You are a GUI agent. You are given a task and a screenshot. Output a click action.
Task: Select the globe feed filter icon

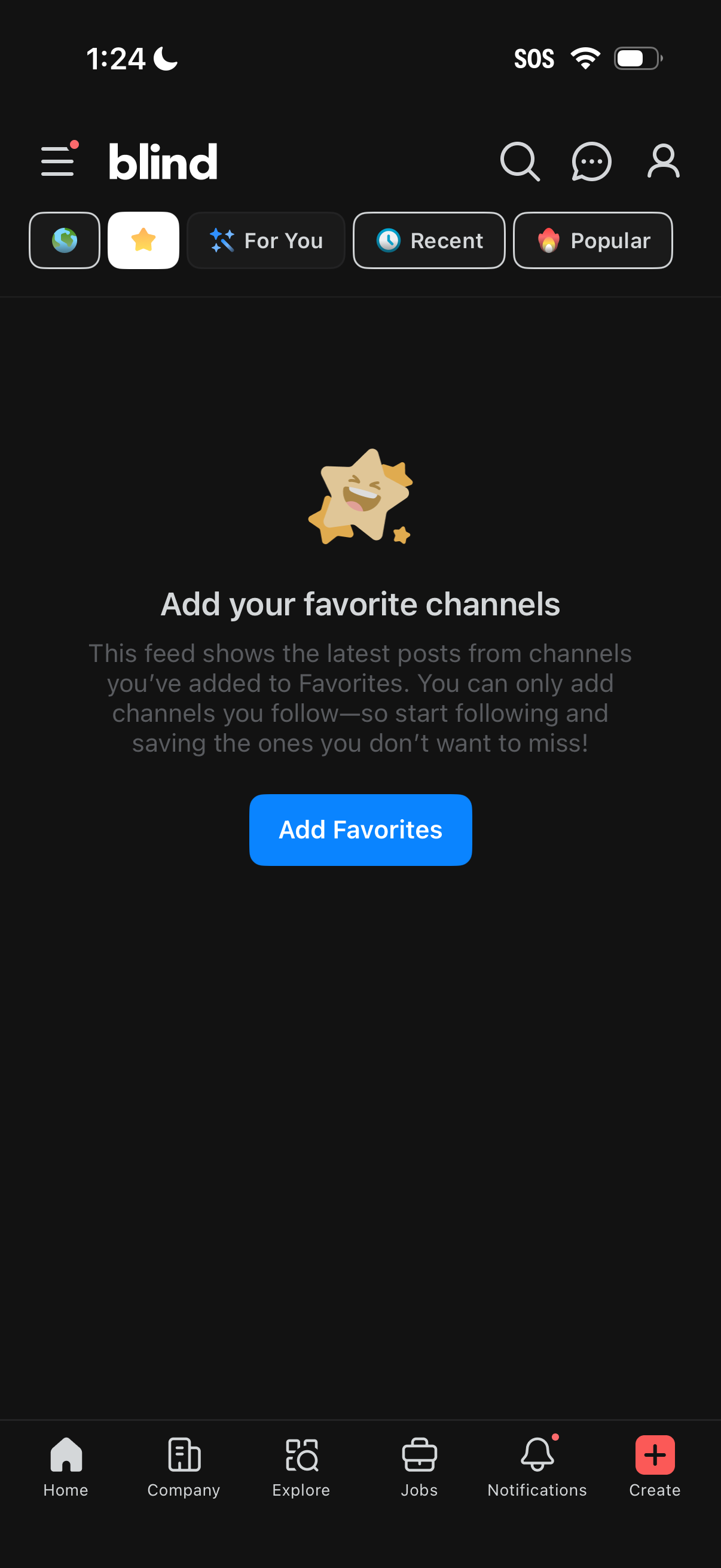(64, 240)
